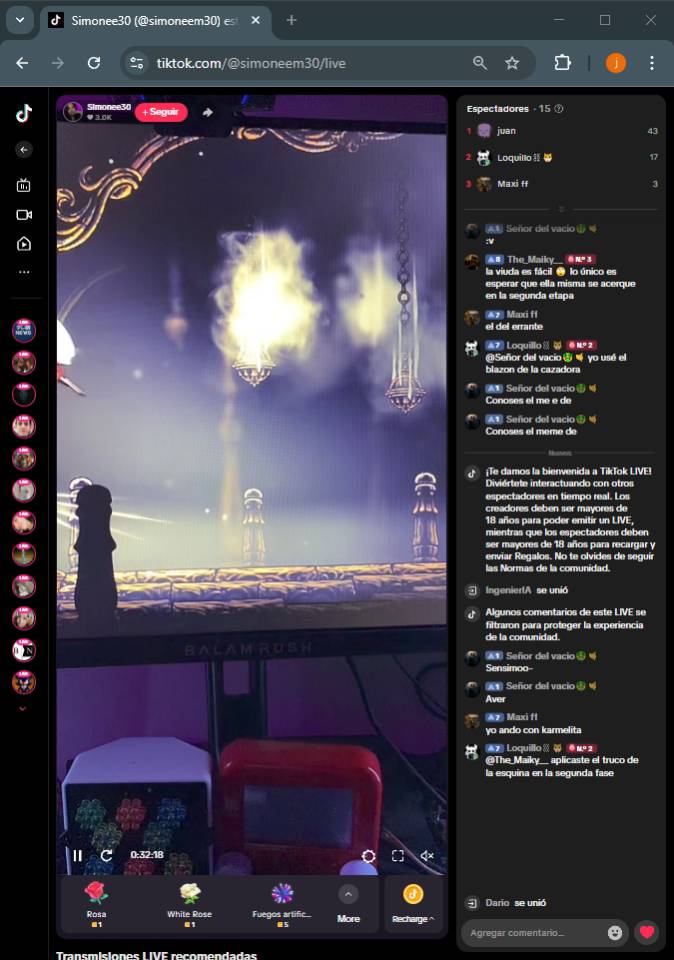The image size is (674, 960).
Task: Reload the page in the browser
Action: point(94,62)
